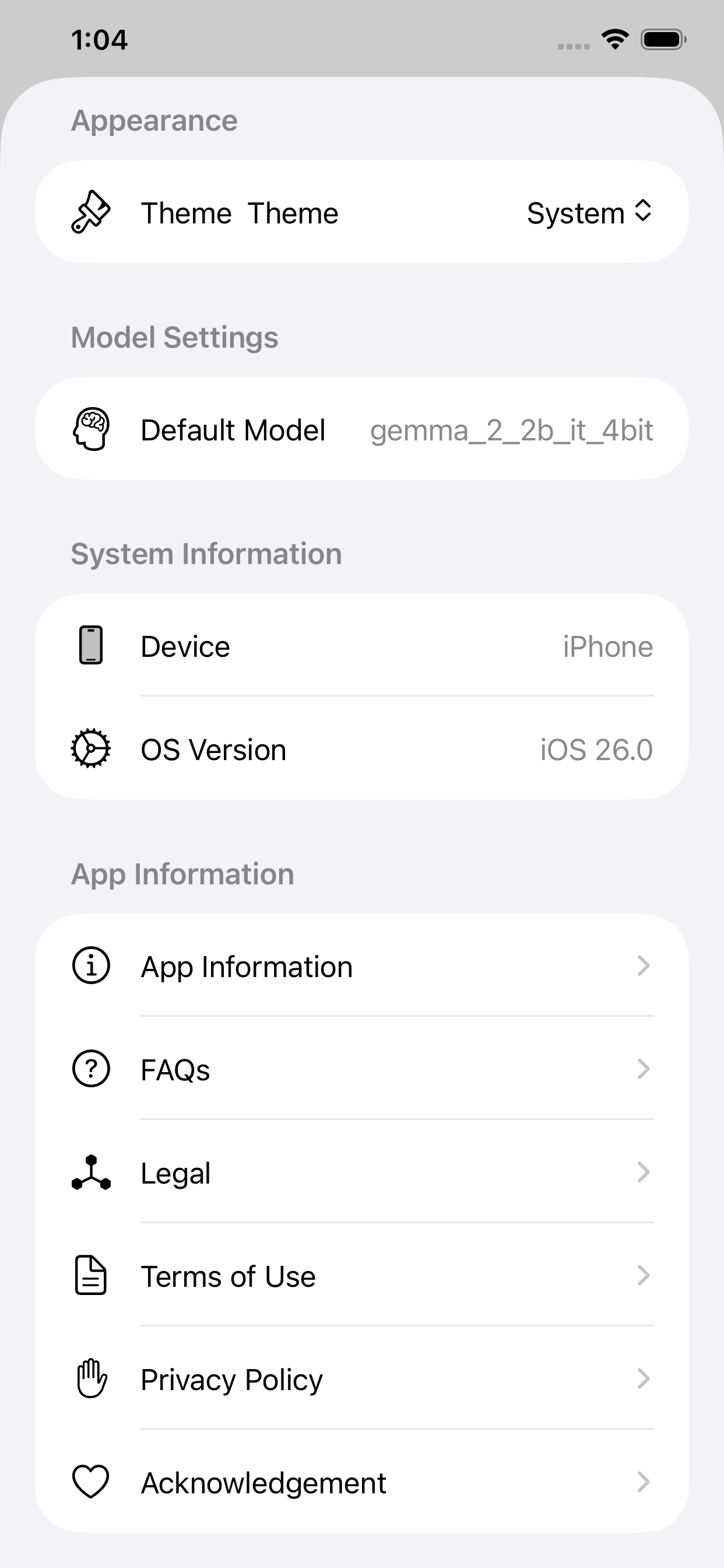
Task: Open the FAQs page
Action: click(x=361, y=1069)
